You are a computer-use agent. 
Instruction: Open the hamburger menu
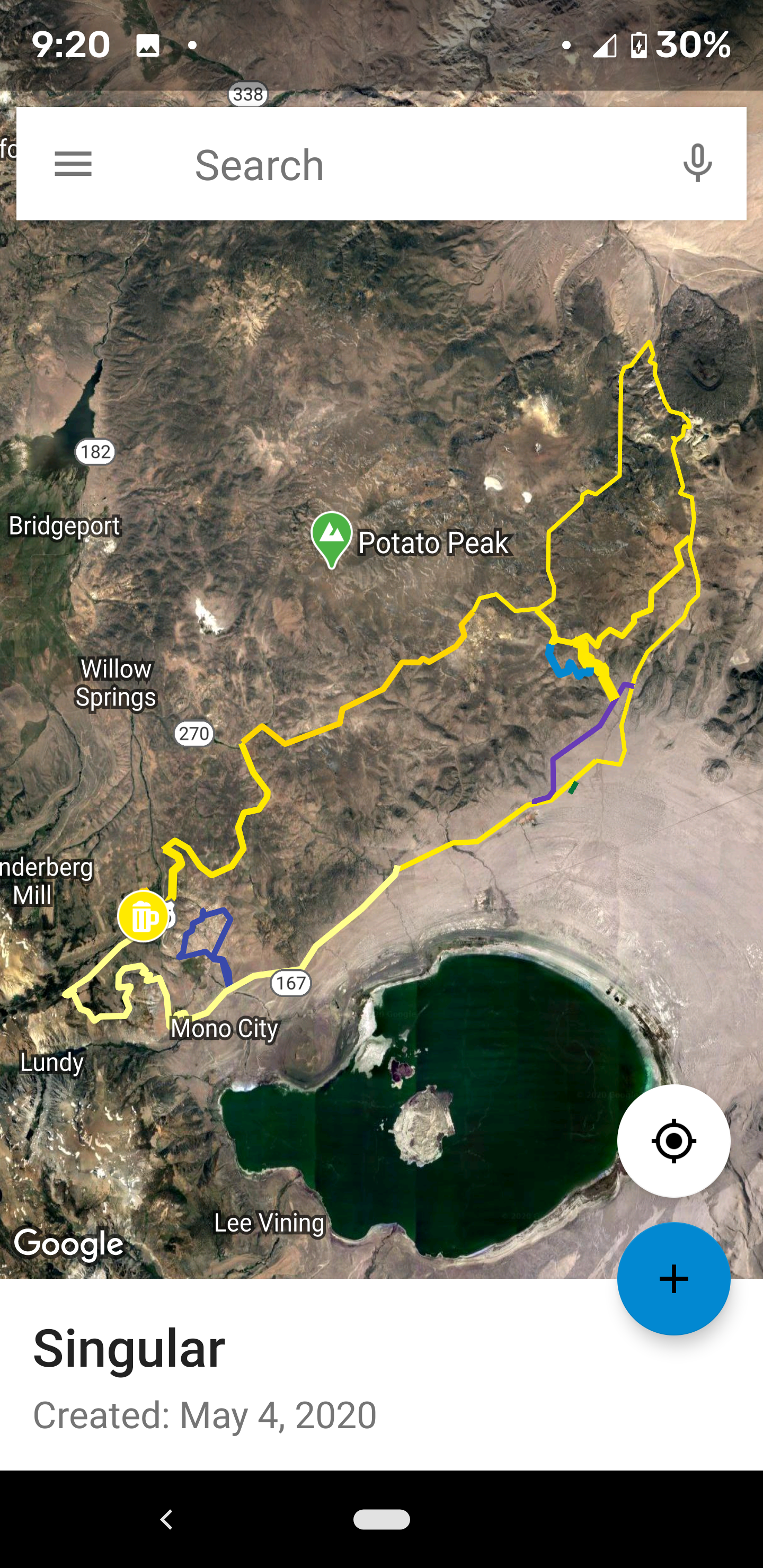pos(73,164)
